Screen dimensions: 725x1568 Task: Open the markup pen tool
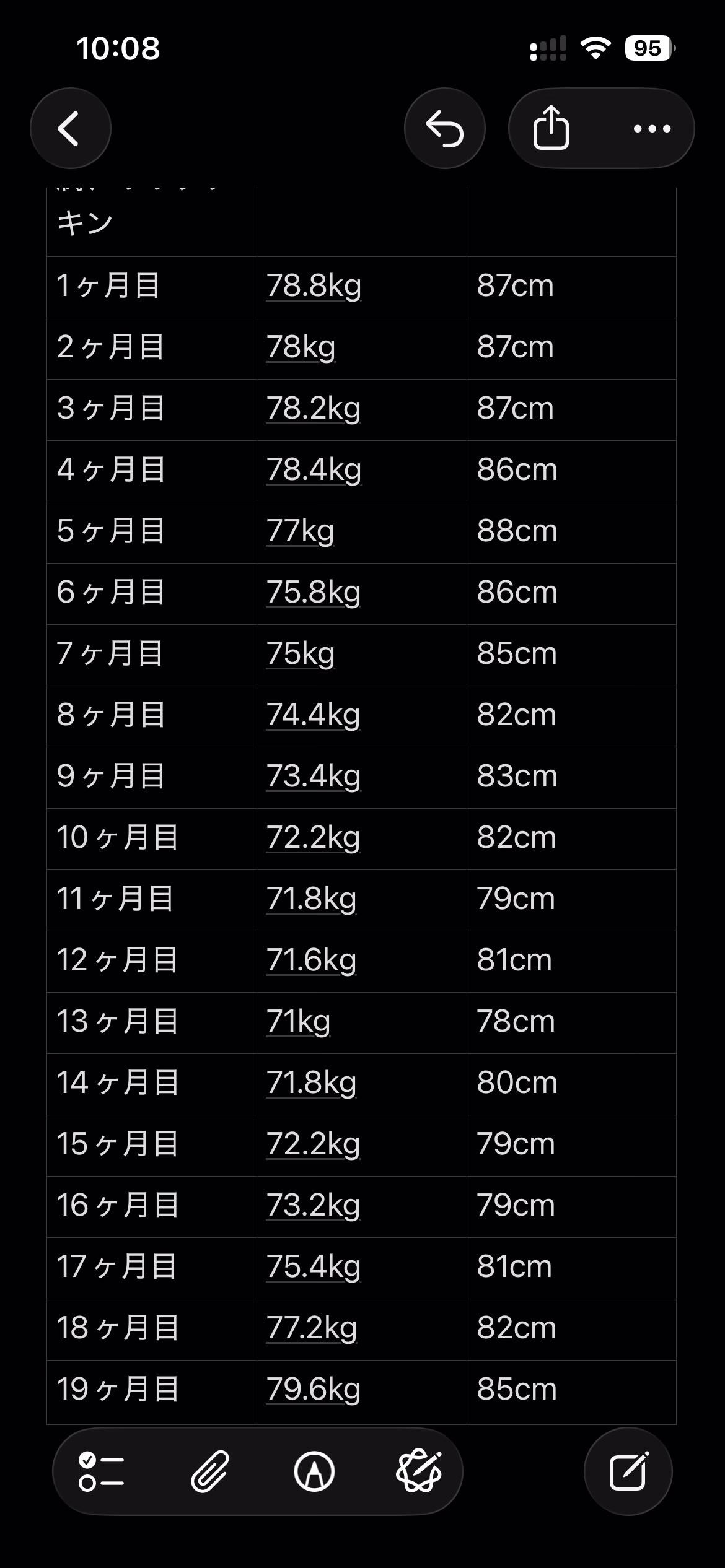[314, 1471]
